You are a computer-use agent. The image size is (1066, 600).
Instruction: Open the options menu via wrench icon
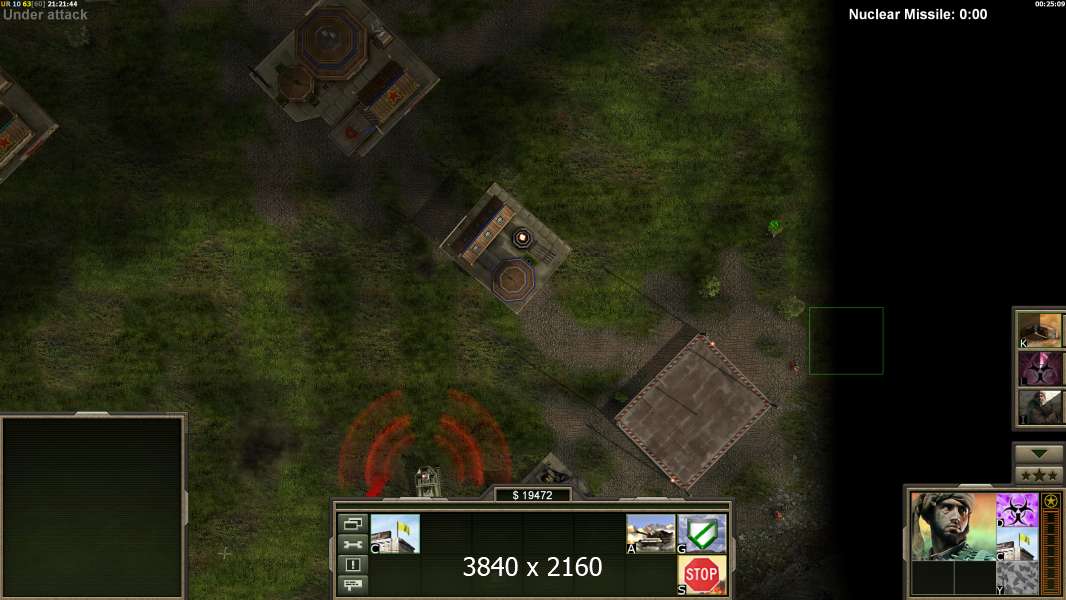click(353, 544)
